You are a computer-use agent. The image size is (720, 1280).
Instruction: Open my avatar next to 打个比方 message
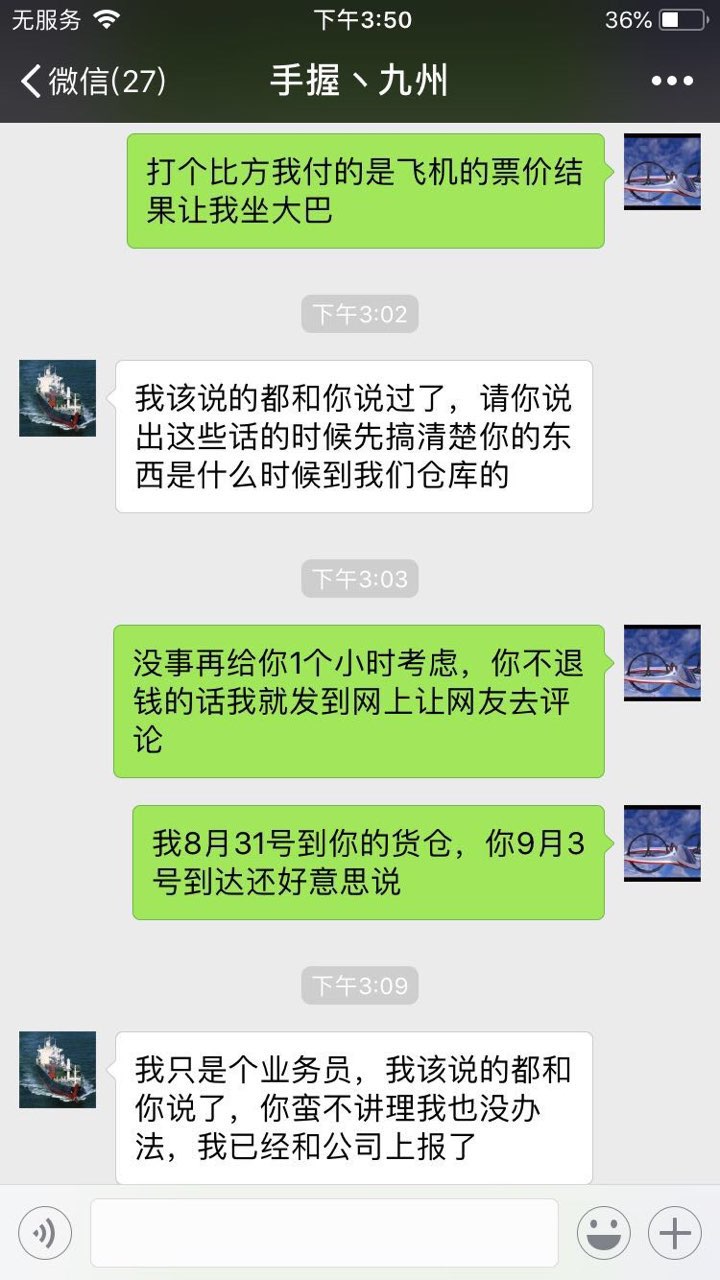662,172
